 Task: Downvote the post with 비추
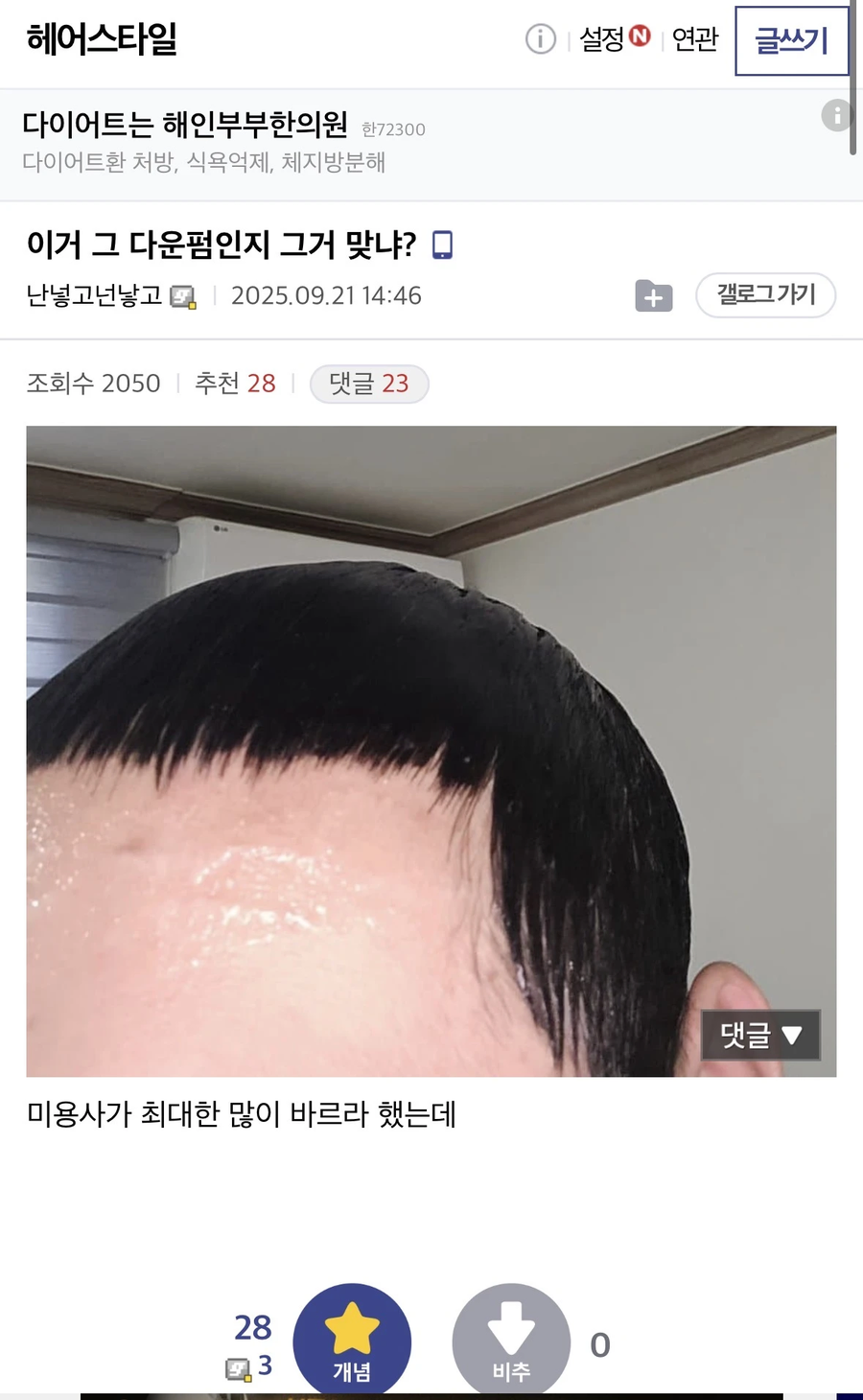511,1341
